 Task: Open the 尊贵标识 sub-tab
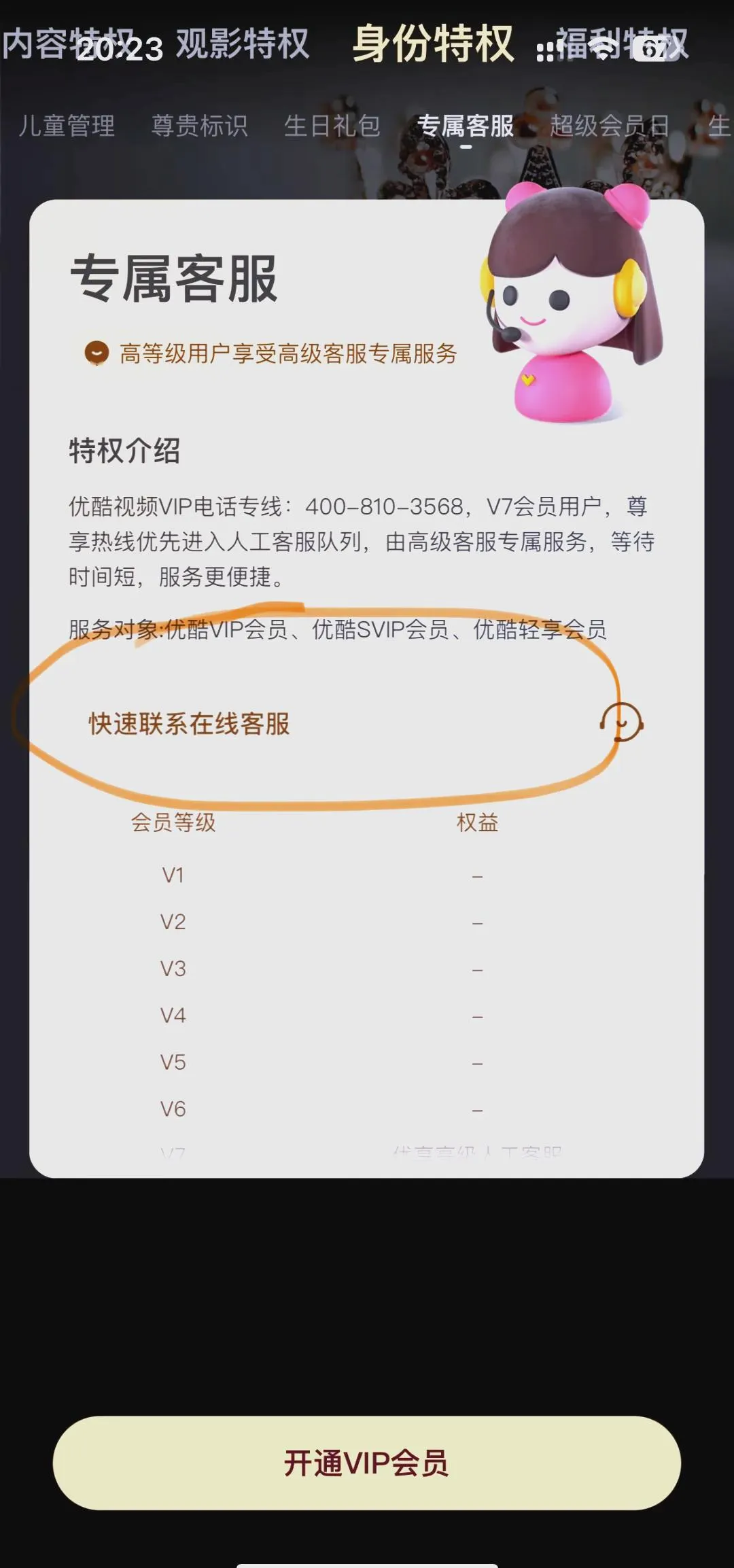coord(199,126)
